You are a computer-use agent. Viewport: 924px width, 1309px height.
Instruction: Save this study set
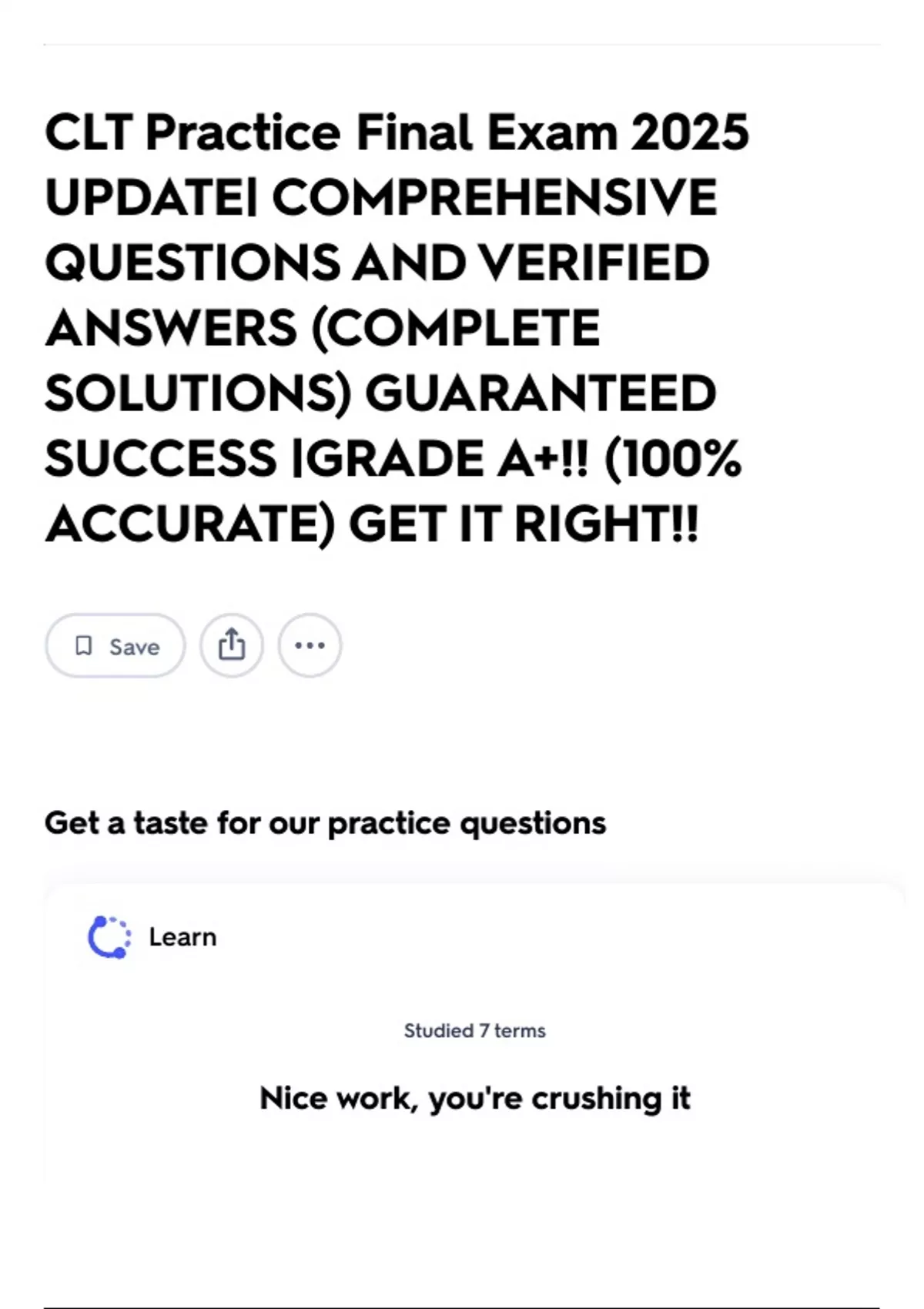115,646
